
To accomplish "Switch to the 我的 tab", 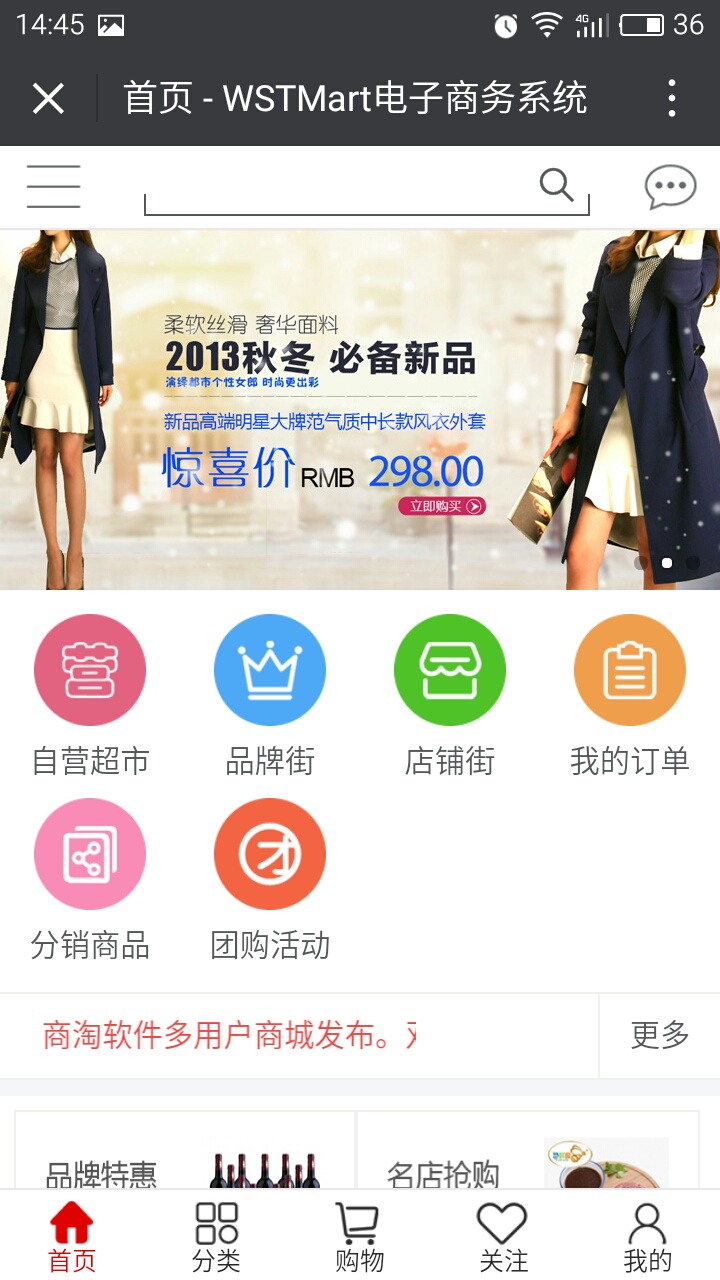I will tap(647, 1236).
